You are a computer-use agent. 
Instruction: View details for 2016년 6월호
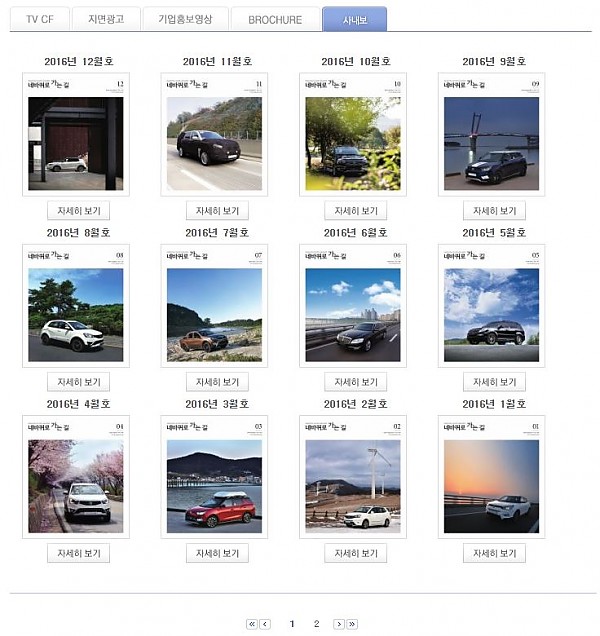(355, 382)
